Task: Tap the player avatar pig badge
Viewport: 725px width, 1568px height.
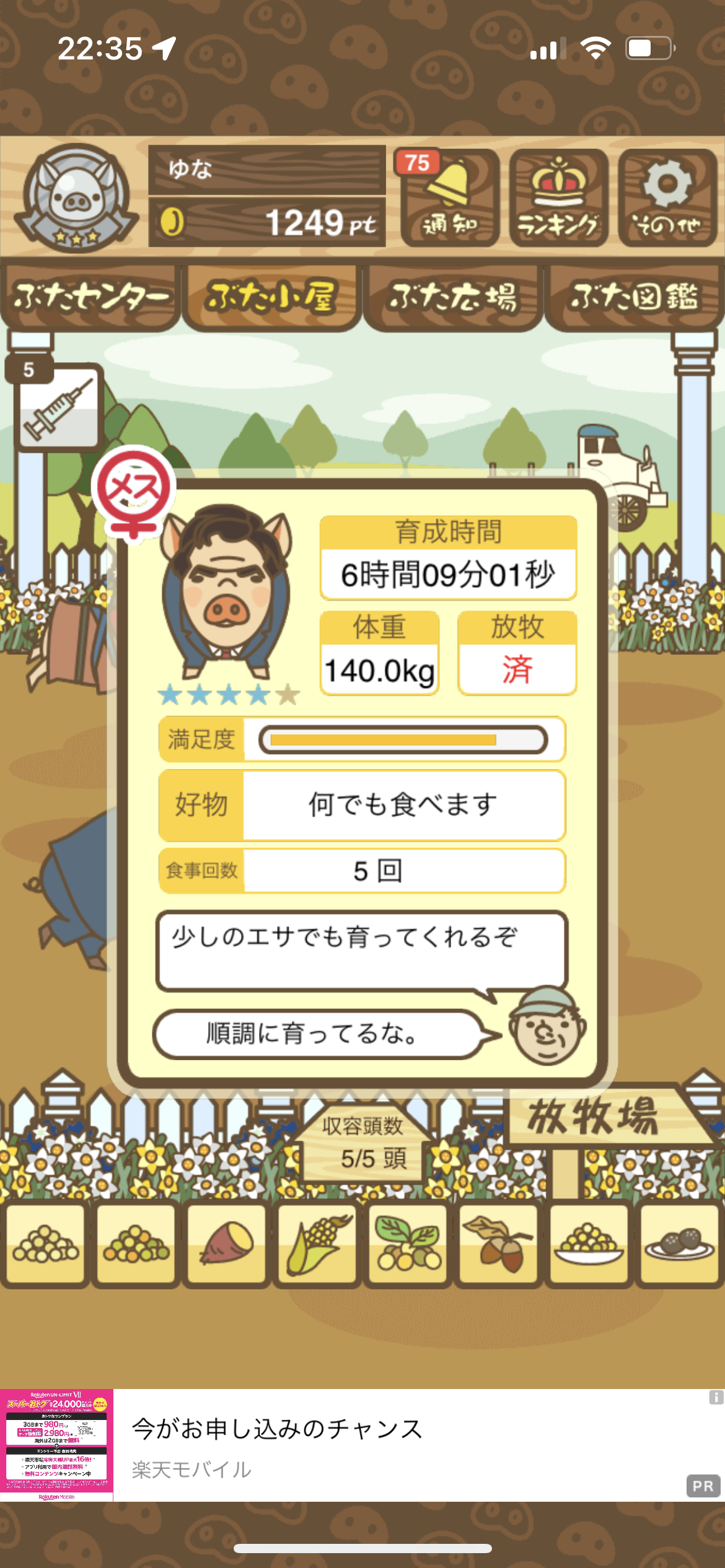Action: pyautogui.click(x=76, y=198)
